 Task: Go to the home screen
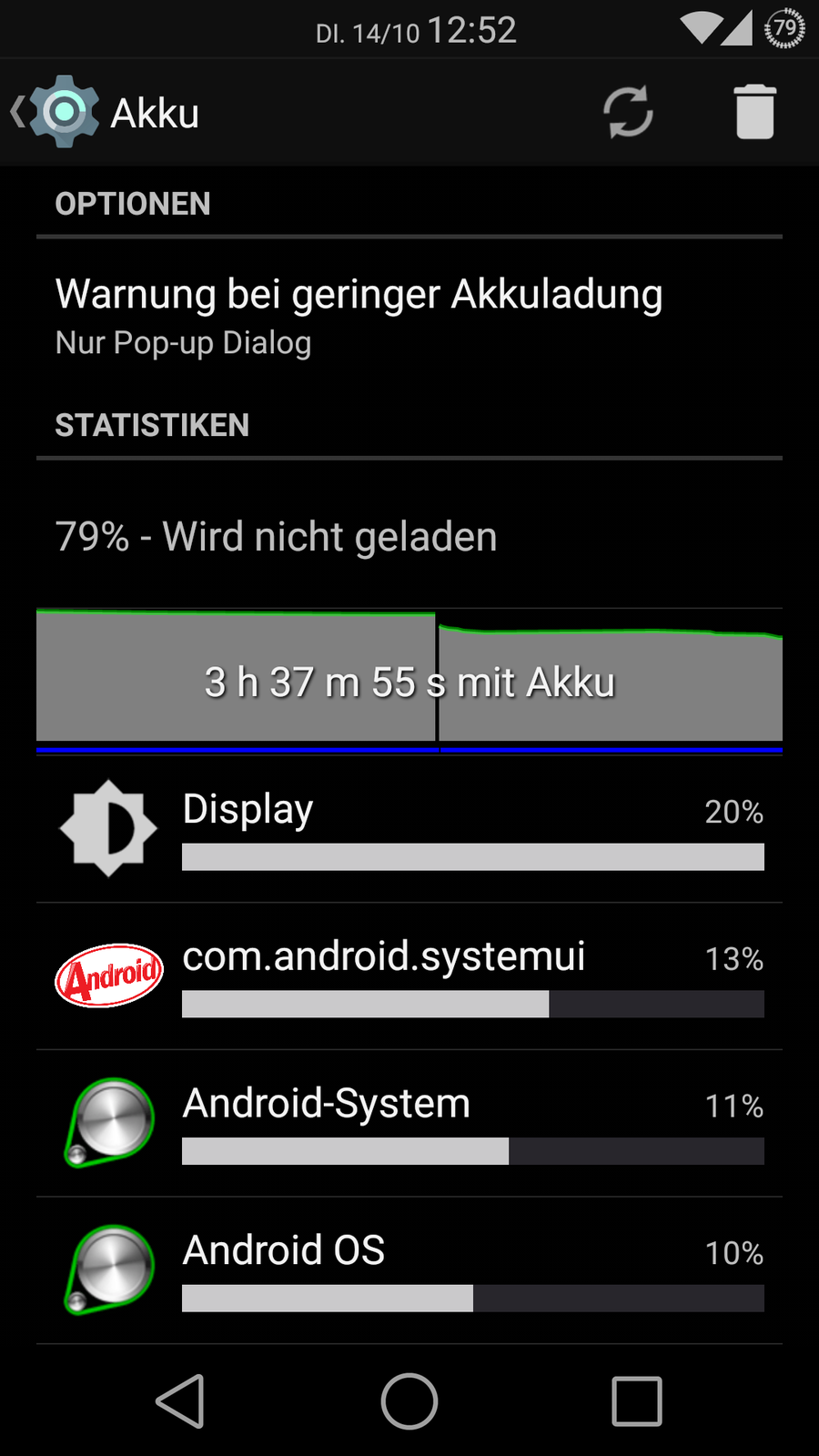point(409,1401)
